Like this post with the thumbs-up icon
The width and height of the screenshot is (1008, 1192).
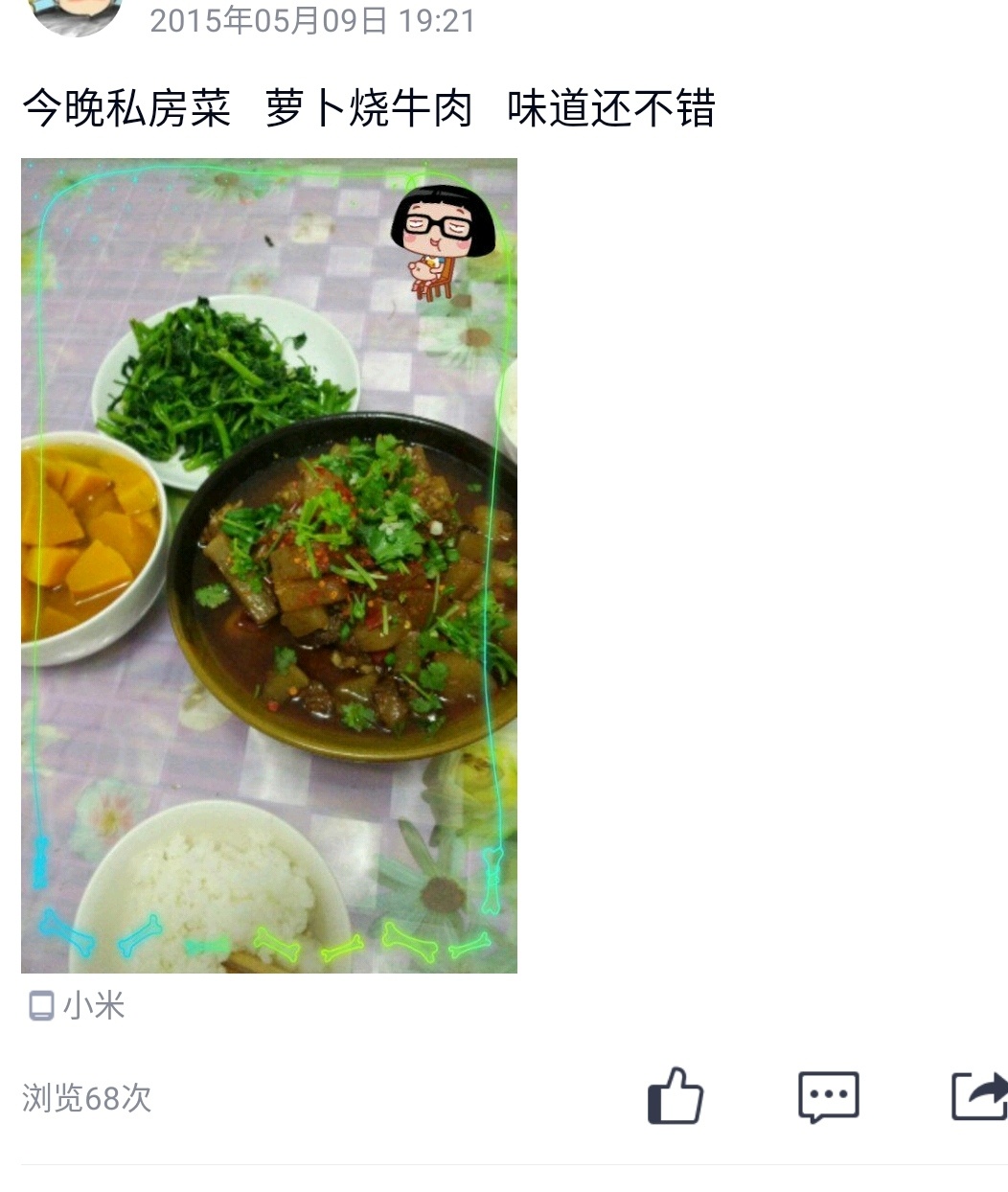tap(676, 1096)
